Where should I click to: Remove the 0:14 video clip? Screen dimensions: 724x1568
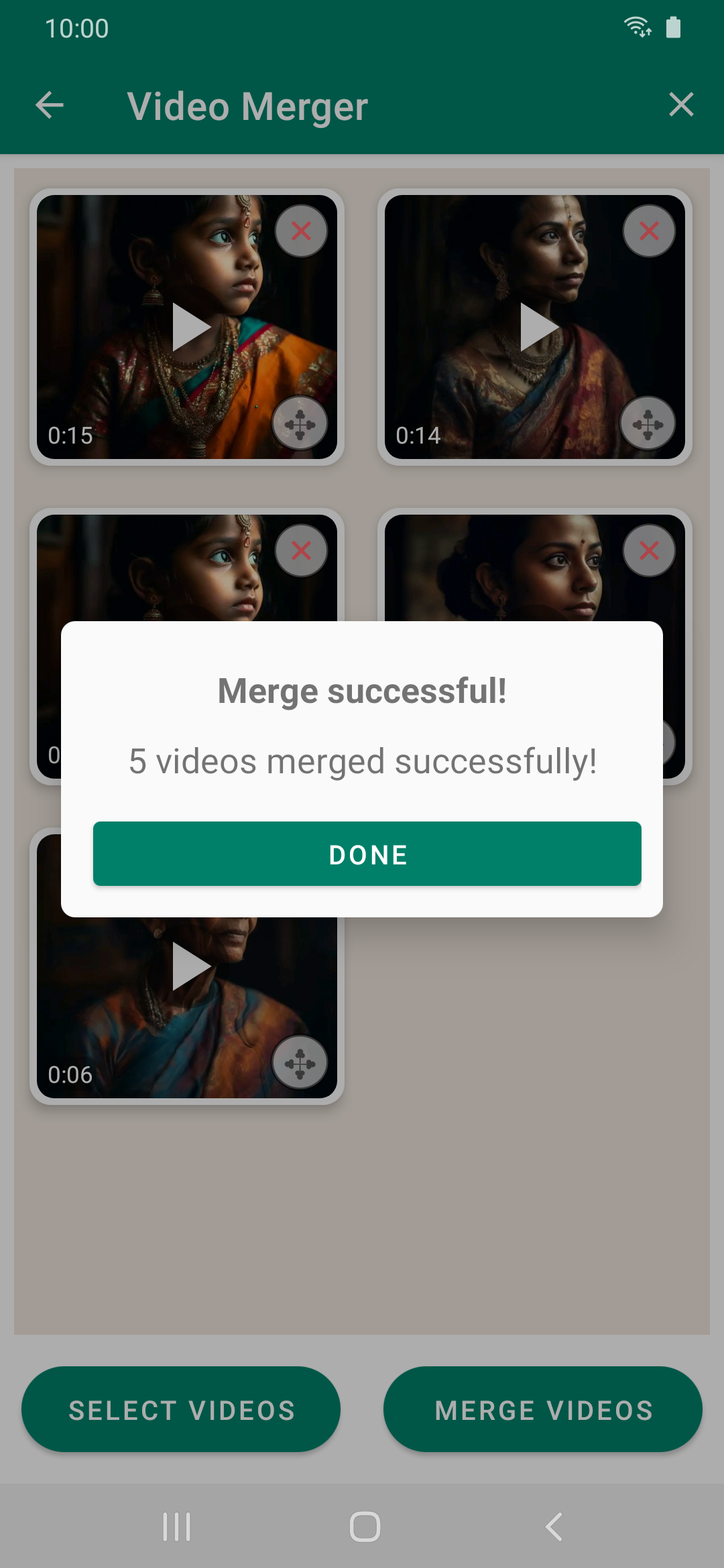coord(648,231)
